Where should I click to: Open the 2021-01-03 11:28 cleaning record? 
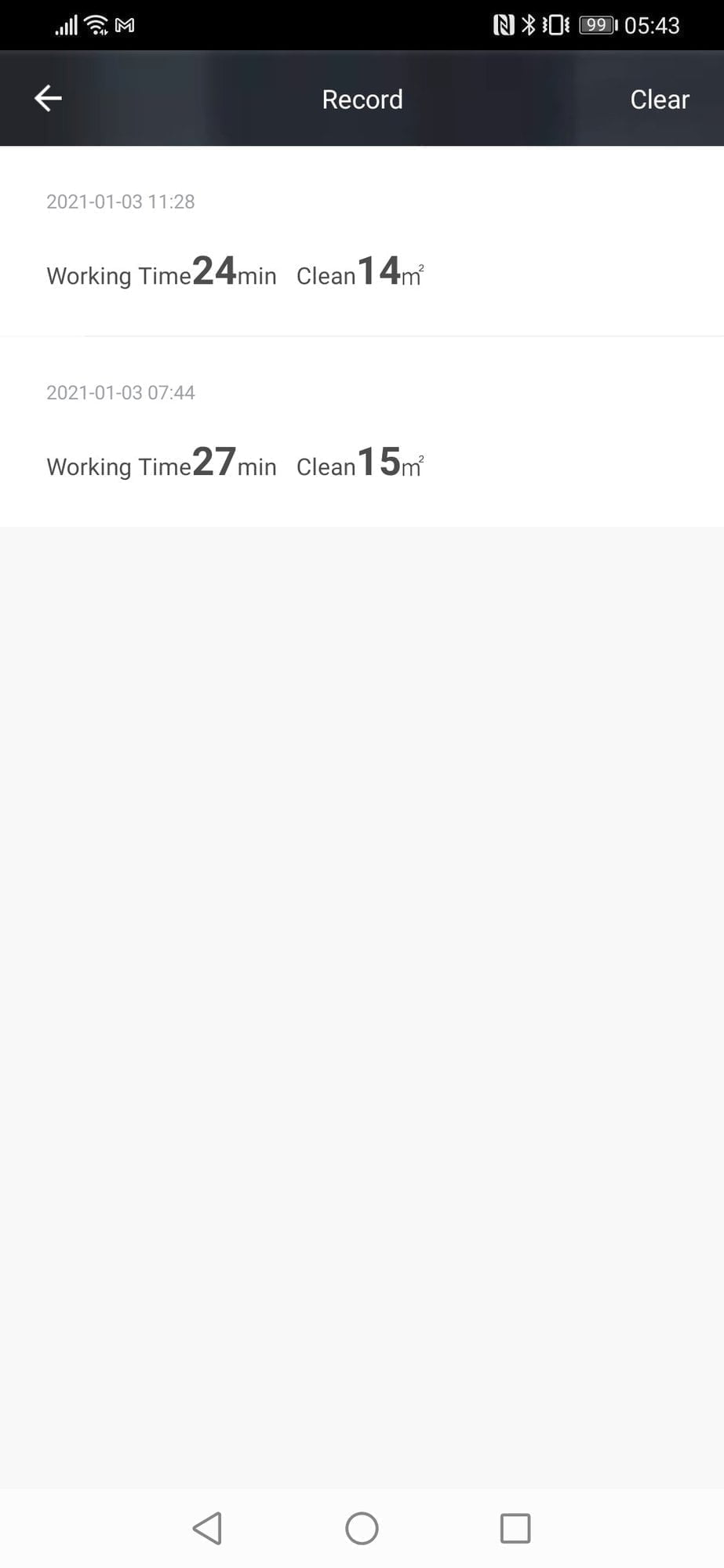361,241
